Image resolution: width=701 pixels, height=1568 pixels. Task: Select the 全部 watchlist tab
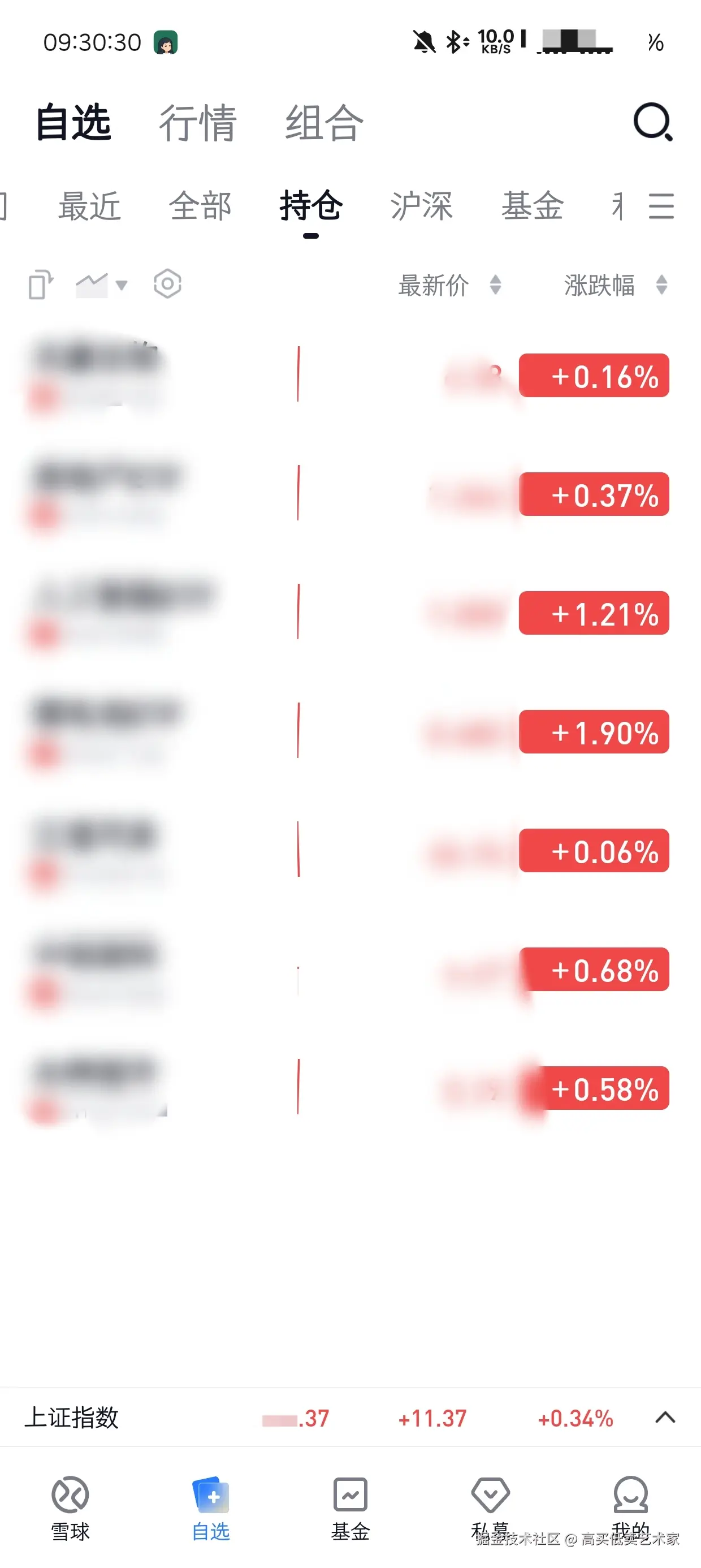(x=200, y=206)
